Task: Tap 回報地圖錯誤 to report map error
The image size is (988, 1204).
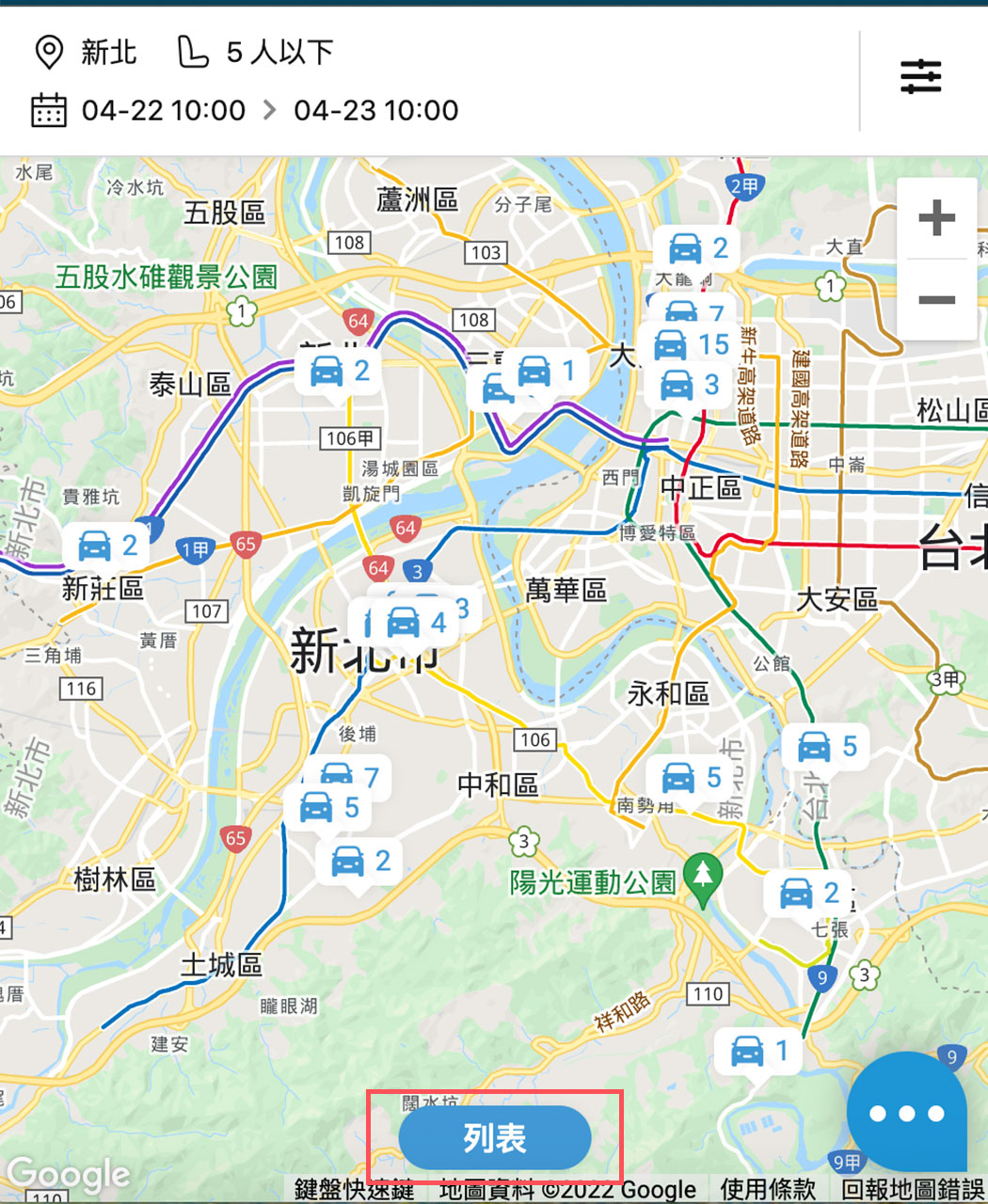Action: pos(911,1190)
